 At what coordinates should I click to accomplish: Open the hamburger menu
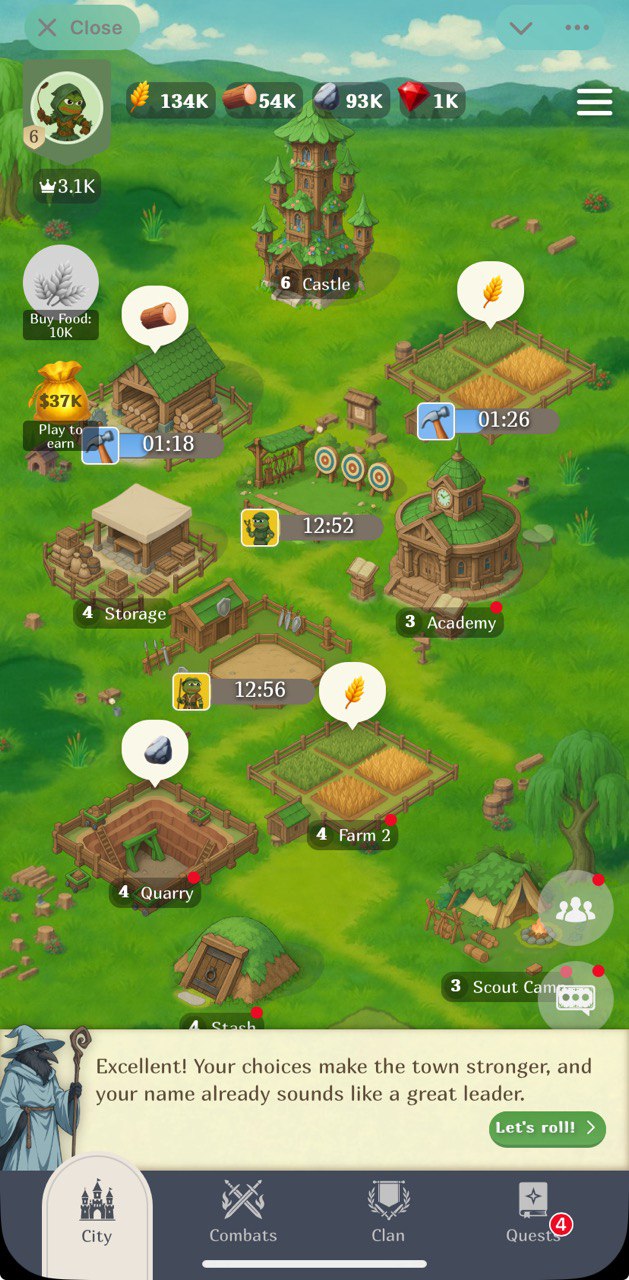(x=594, y=102)
